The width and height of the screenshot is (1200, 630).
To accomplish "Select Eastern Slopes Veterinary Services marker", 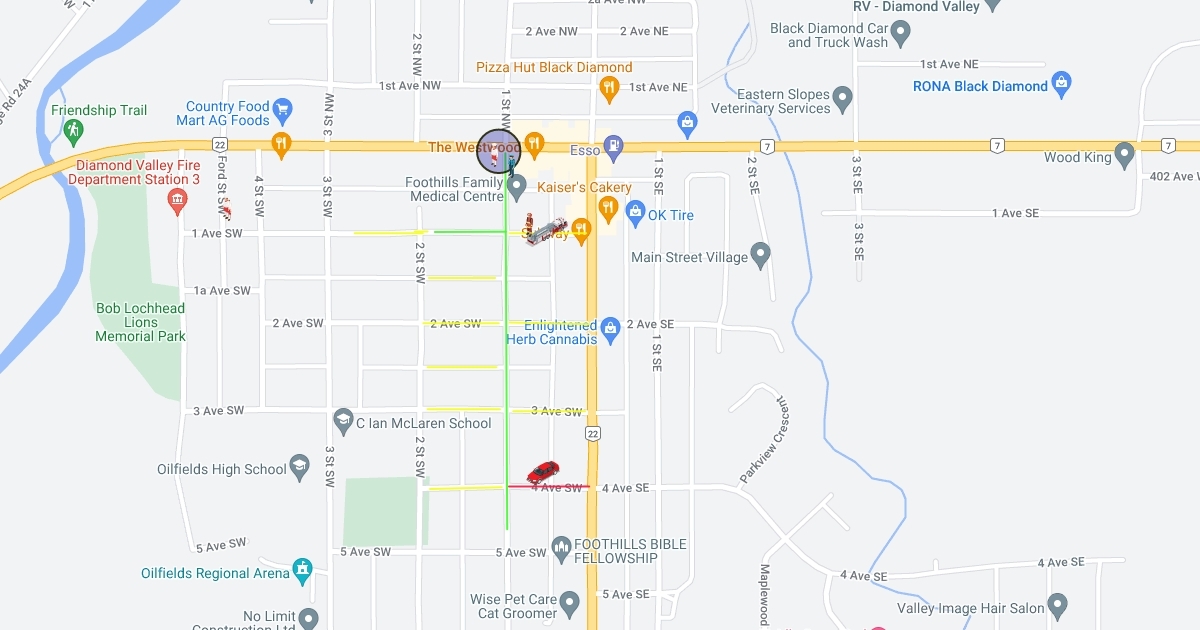I will point(843,98).
